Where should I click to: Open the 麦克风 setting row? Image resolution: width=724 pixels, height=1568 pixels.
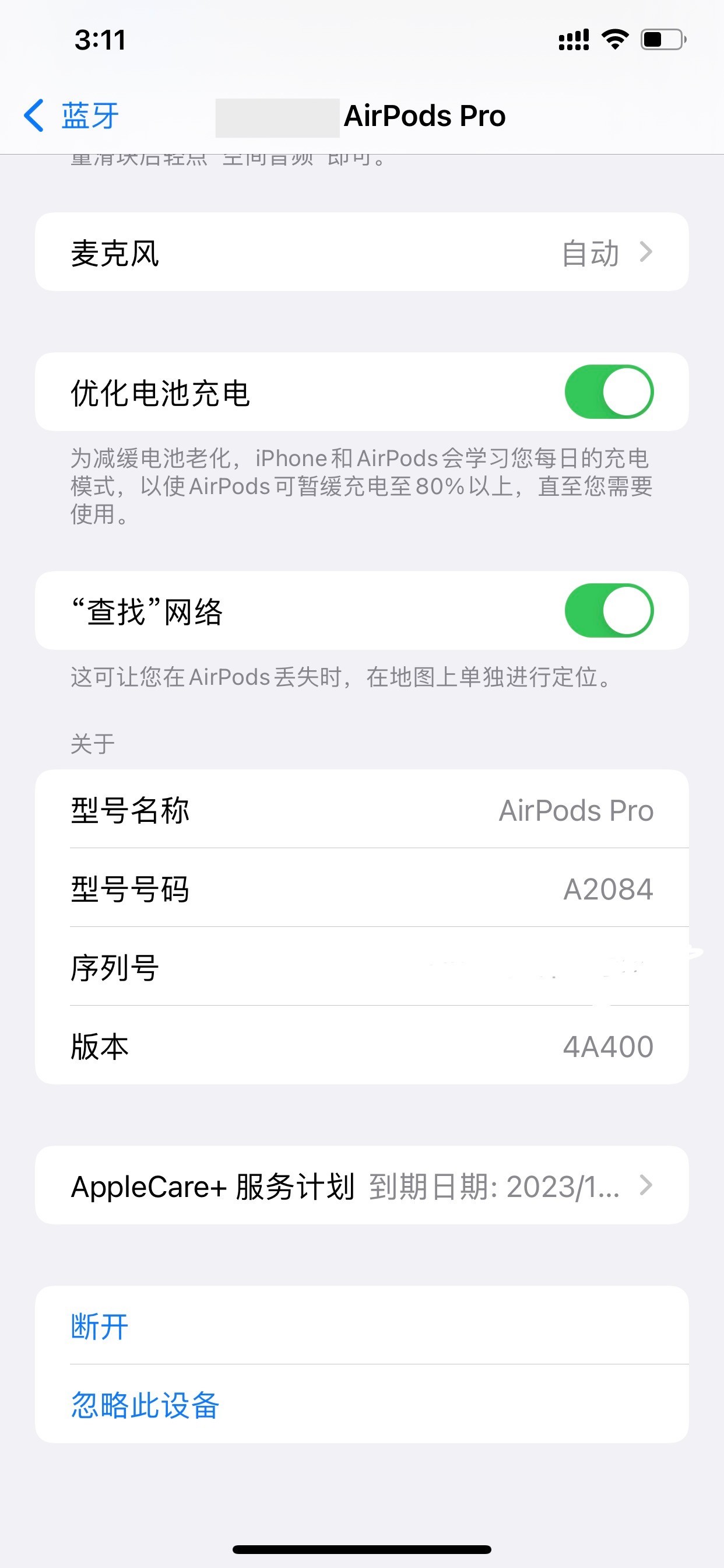(x=361, y=253)
